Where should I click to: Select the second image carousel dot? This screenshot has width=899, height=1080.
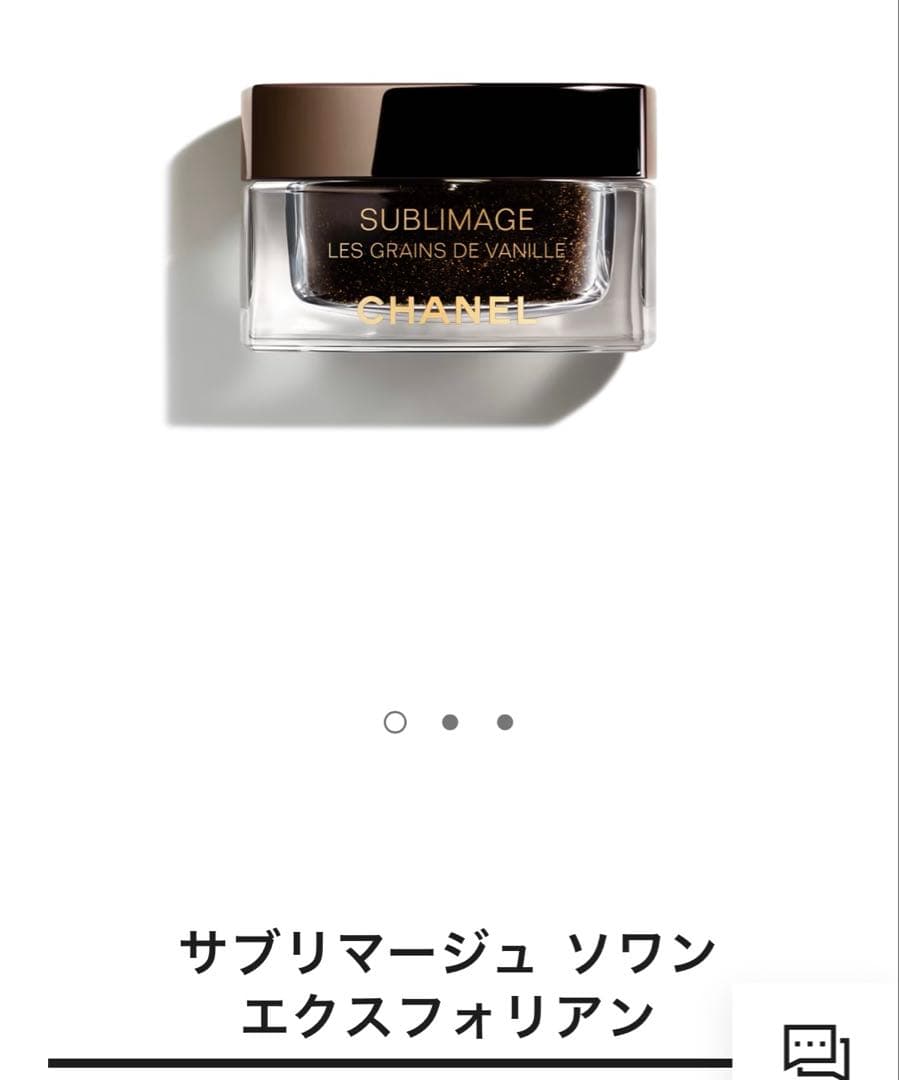coord(450,722)
